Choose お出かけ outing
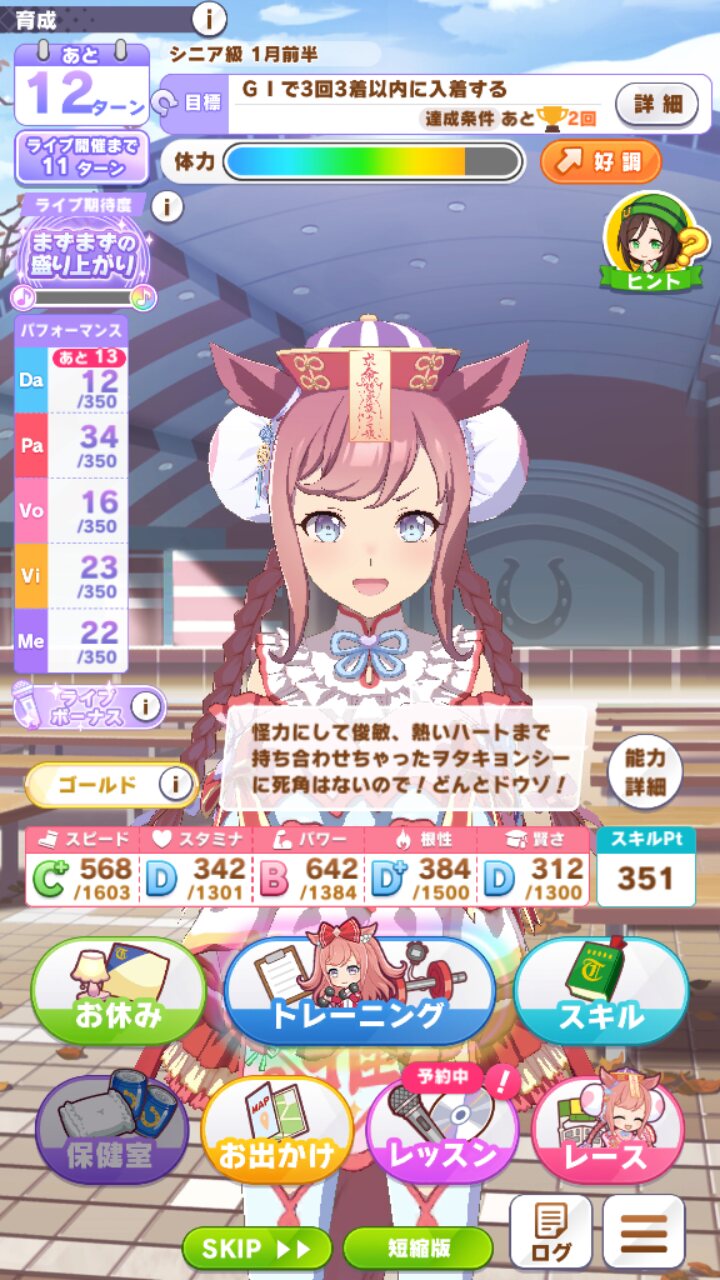Image resolution: width=720 pixels, height=1280 pixels. tap(277, 1130)
